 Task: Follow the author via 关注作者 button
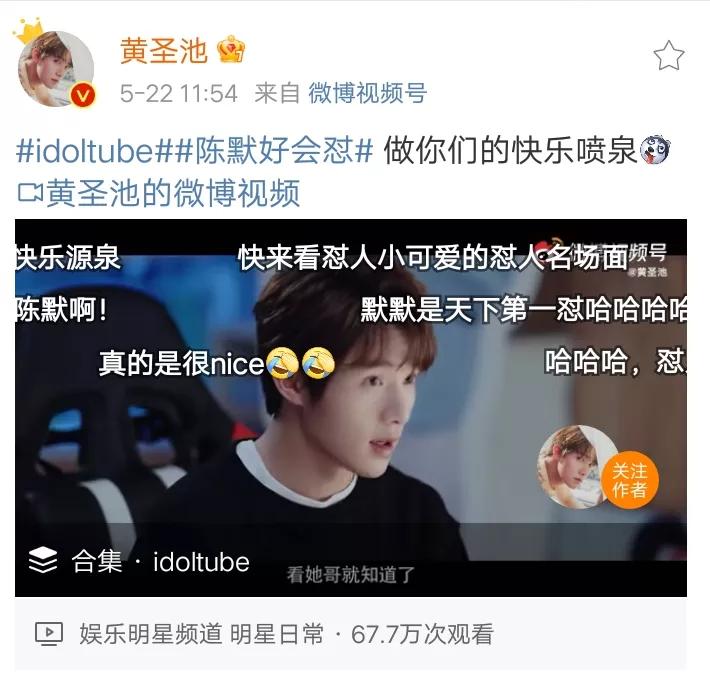click(x=630, y=481)
